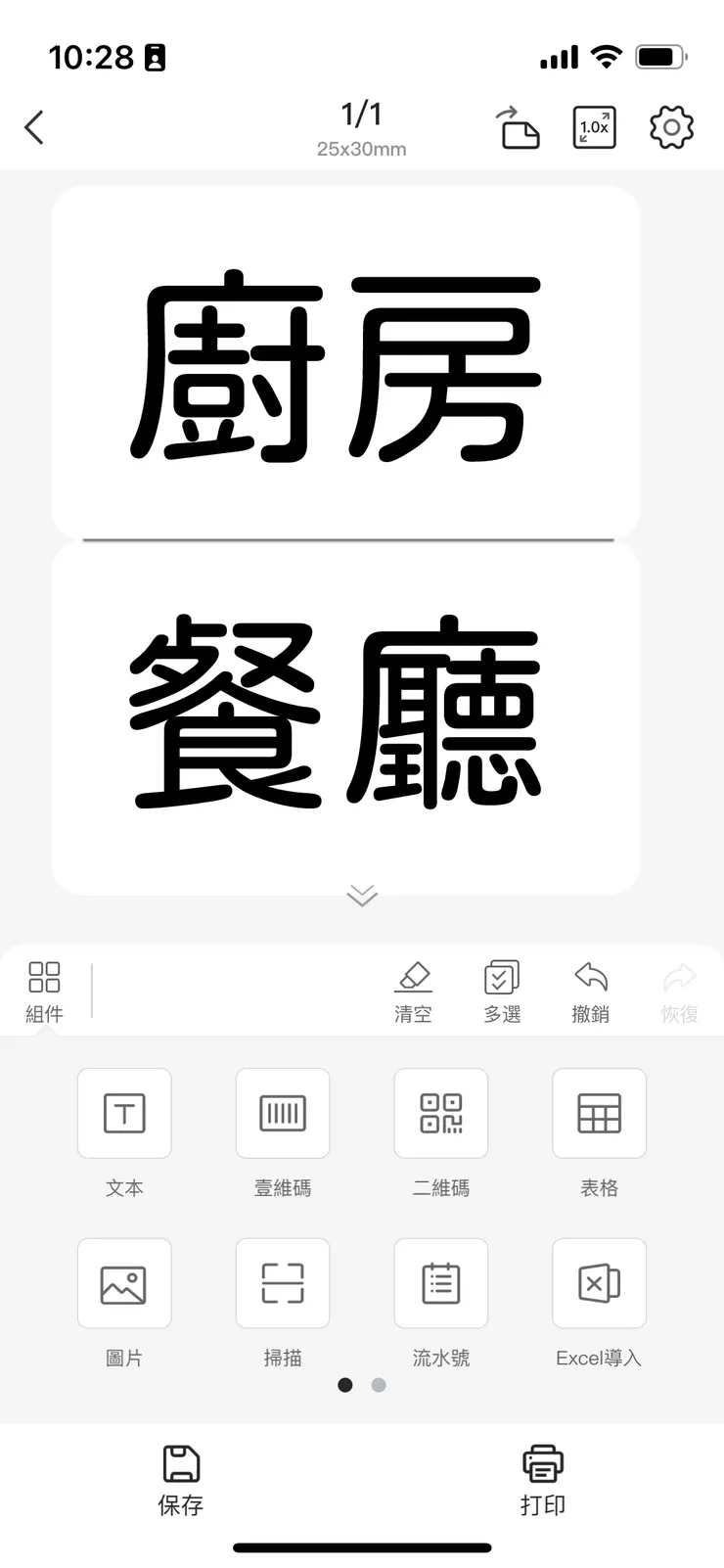Open the 1.0x scale control
The width and height of the screenshot is (724, 1568).
[593, 127]
